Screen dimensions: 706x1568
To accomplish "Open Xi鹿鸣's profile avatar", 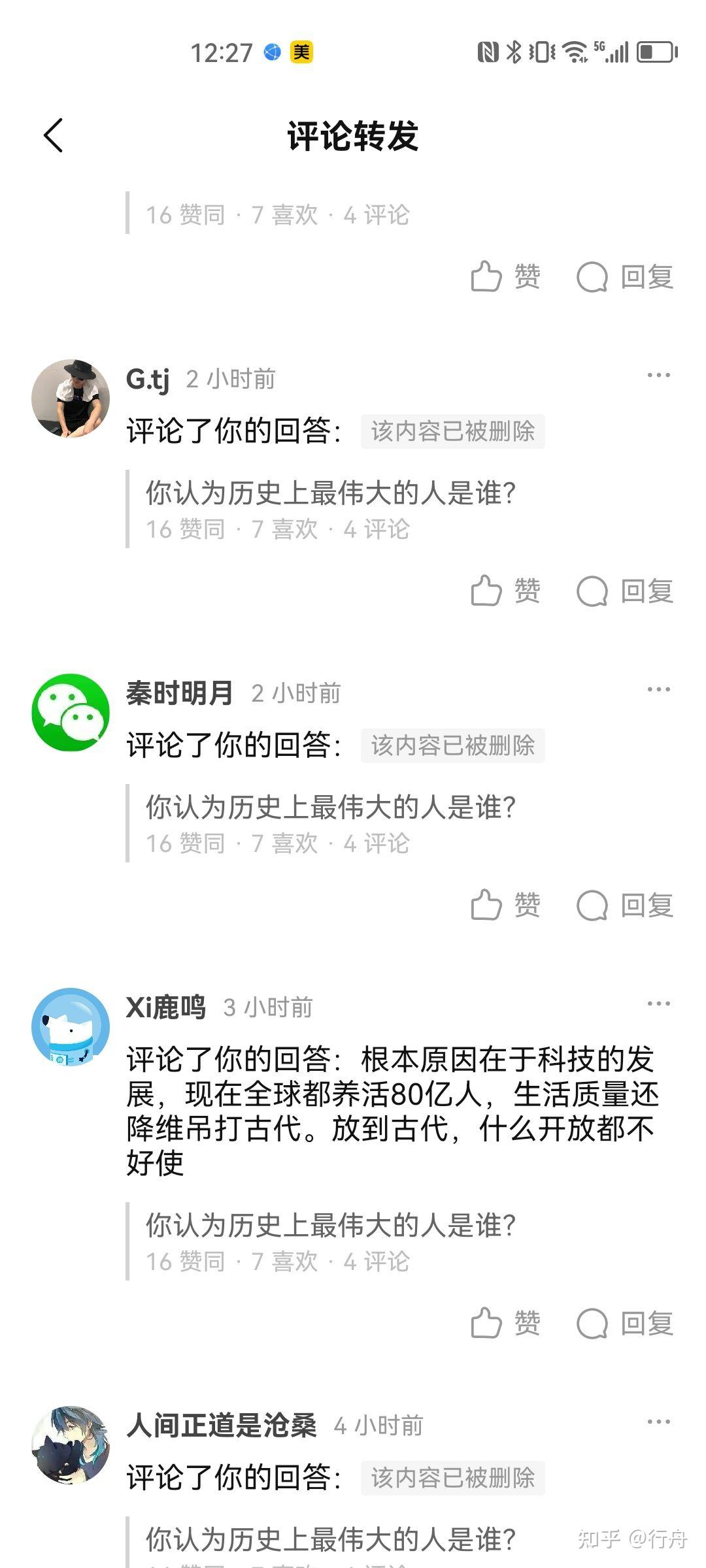I will [x=71, y=1026].
